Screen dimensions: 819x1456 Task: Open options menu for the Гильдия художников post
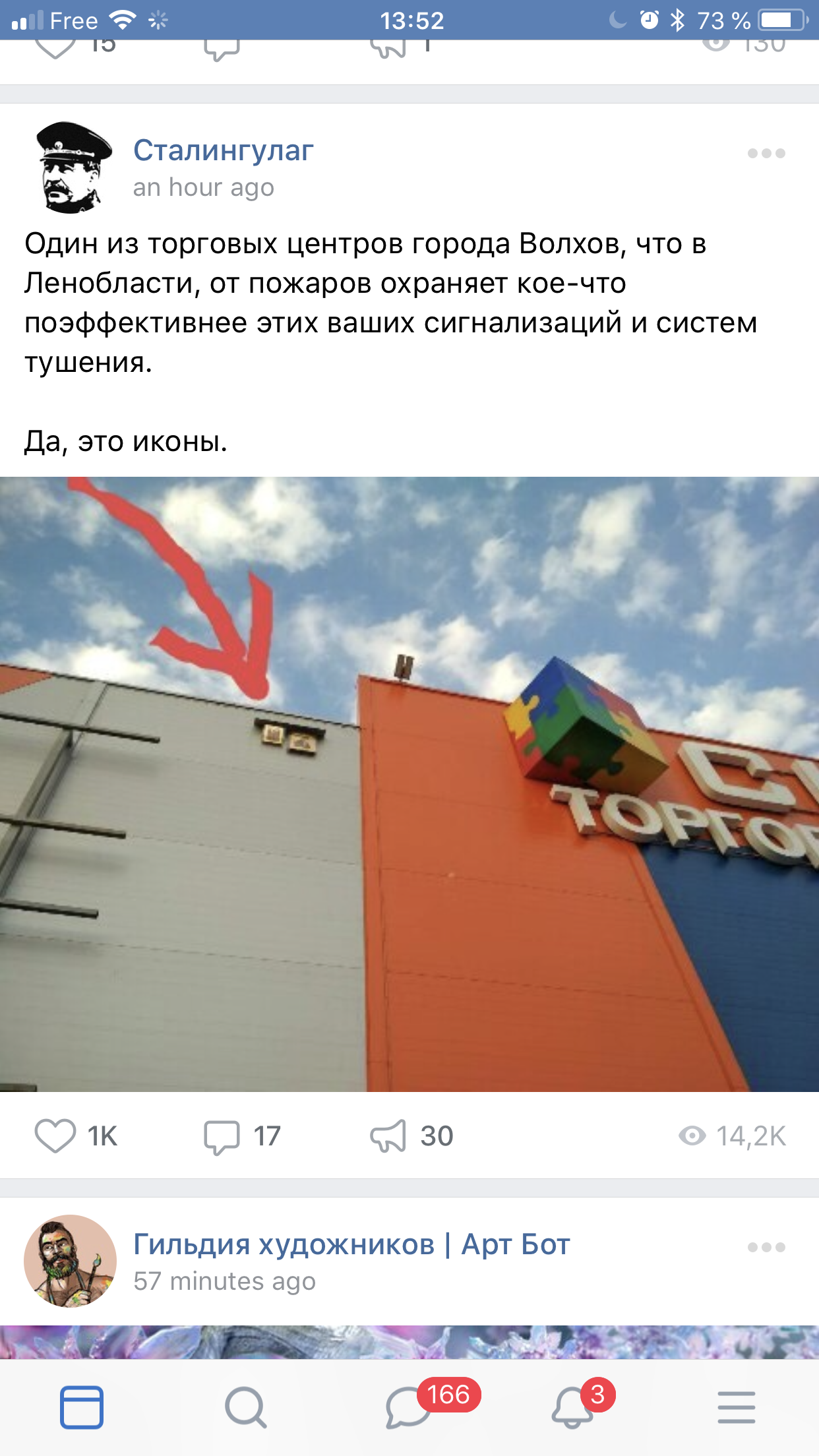pyautogui.click(x=766, y=1247)
